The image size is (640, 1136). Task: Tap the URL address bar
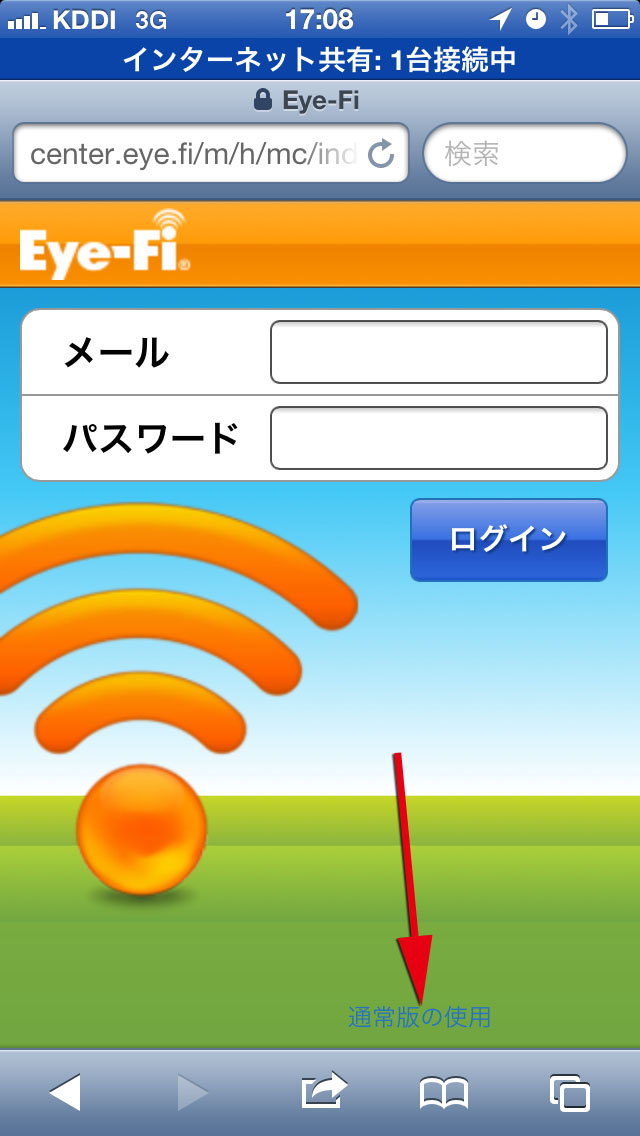pos(195,154)
